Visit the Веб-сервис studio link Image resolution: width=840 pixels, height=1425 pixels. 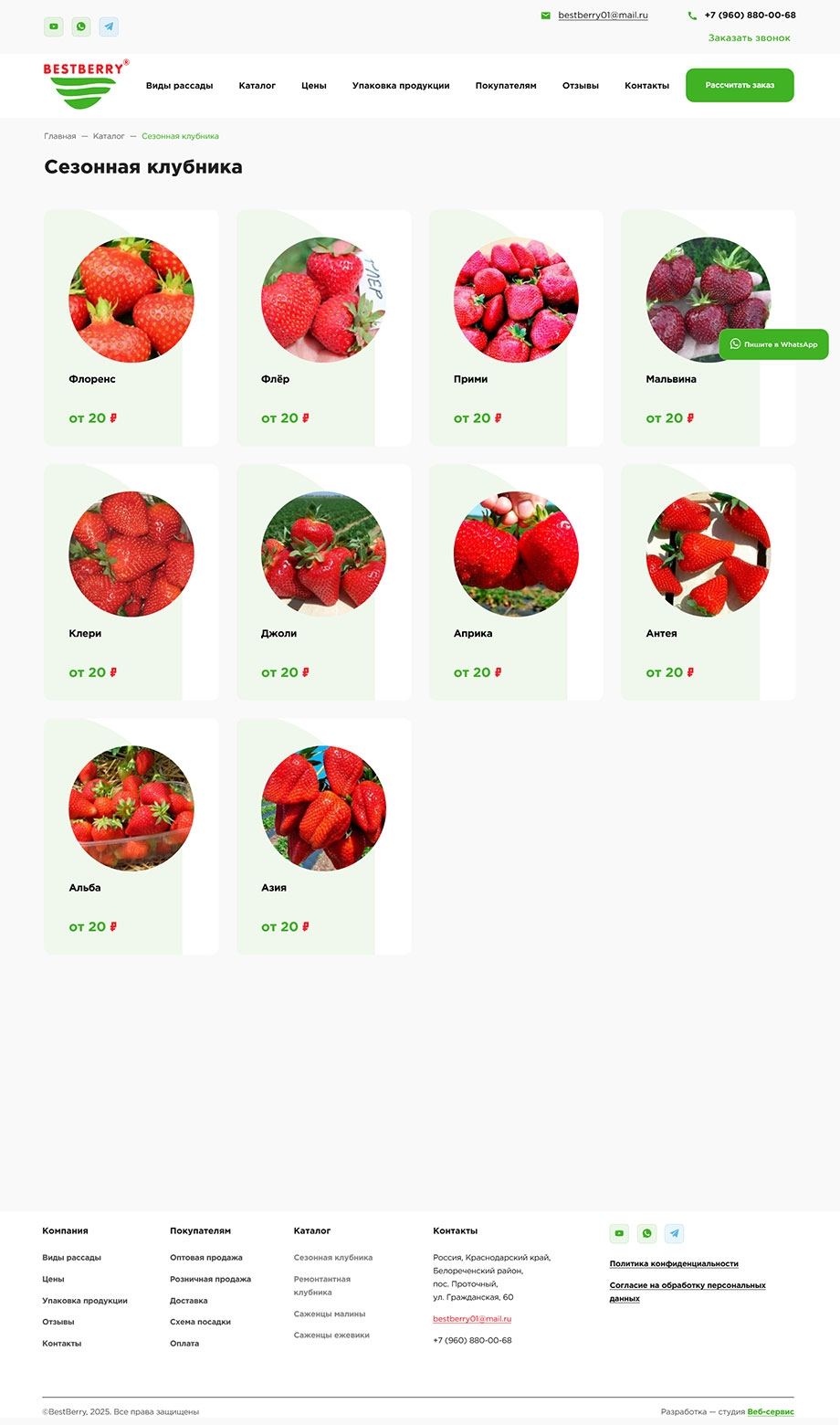click(771, 1412)
